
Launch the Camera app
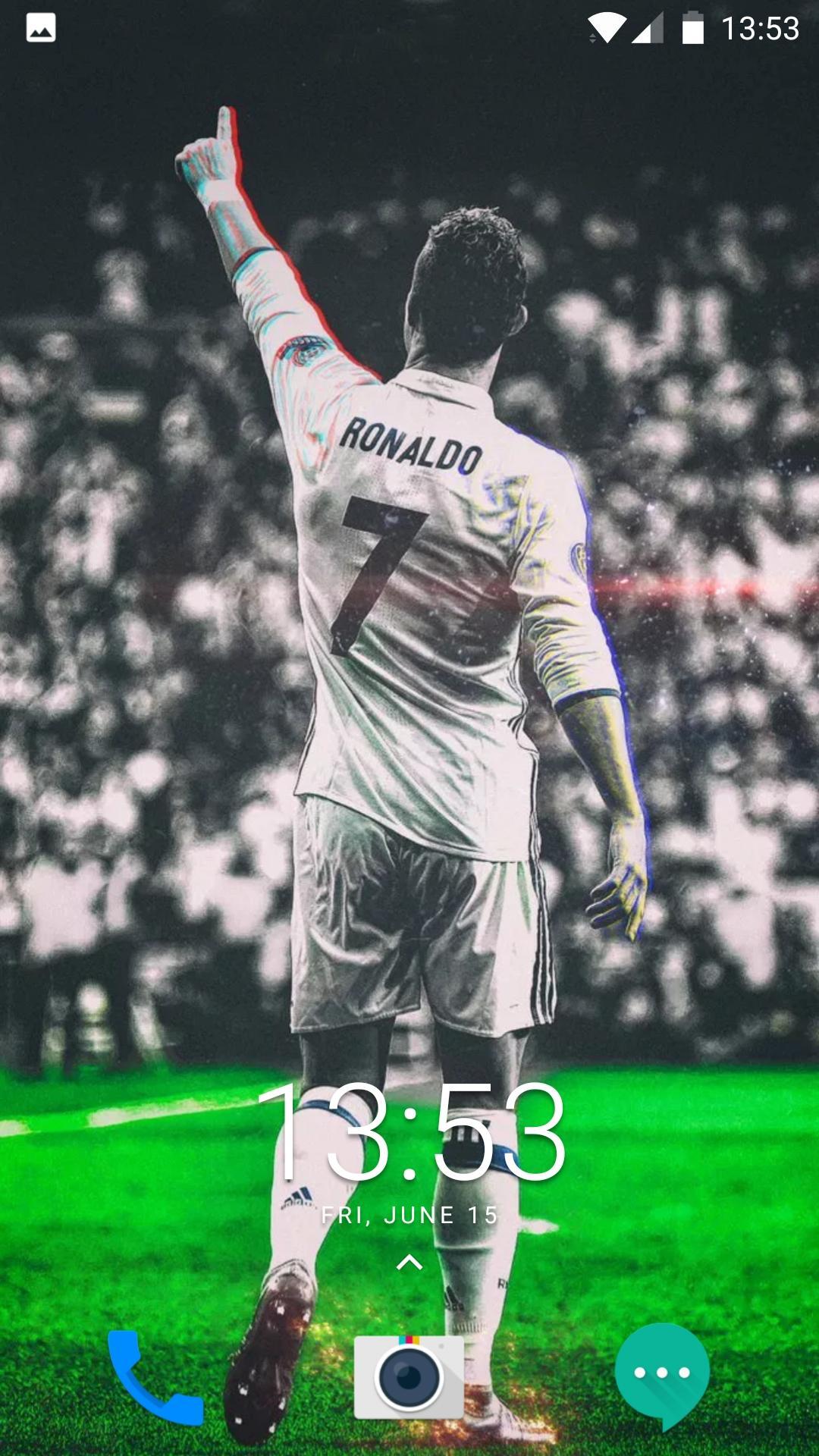[x=409, y=1376]
